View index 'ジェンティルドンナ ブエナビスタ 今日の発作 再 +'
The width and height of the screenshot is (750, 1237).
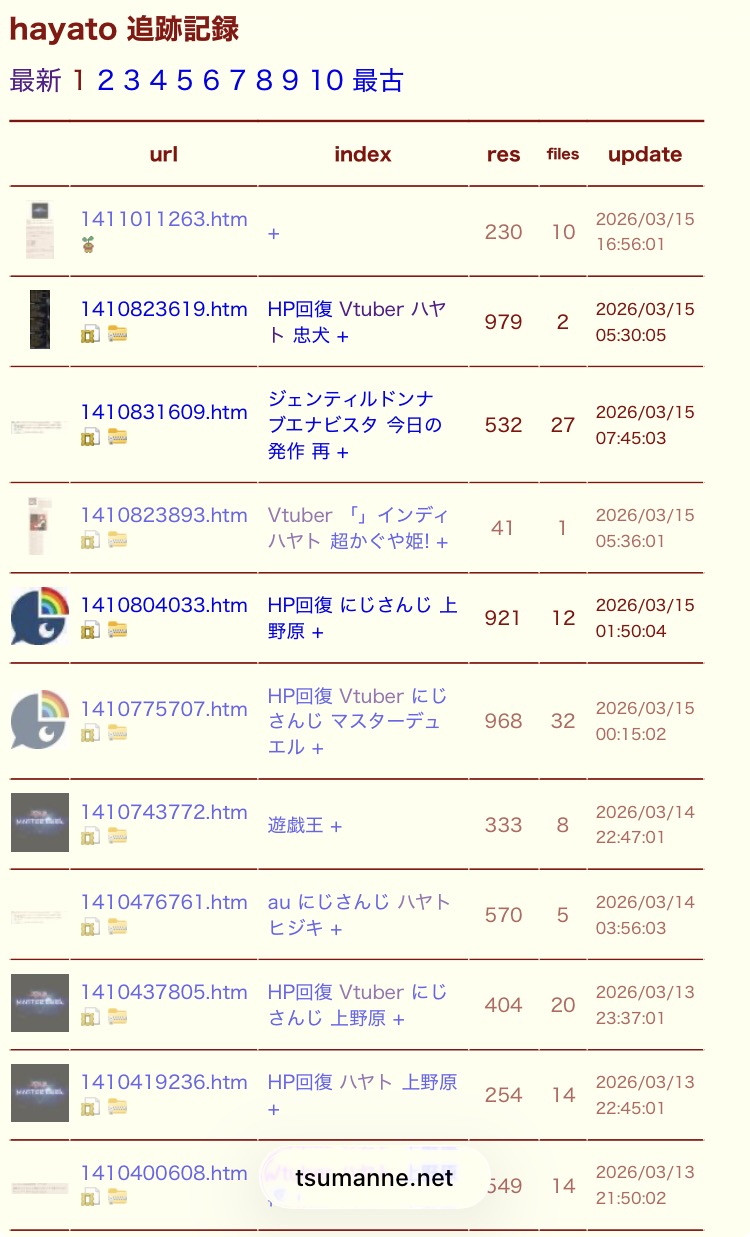(x=354, y=425)
